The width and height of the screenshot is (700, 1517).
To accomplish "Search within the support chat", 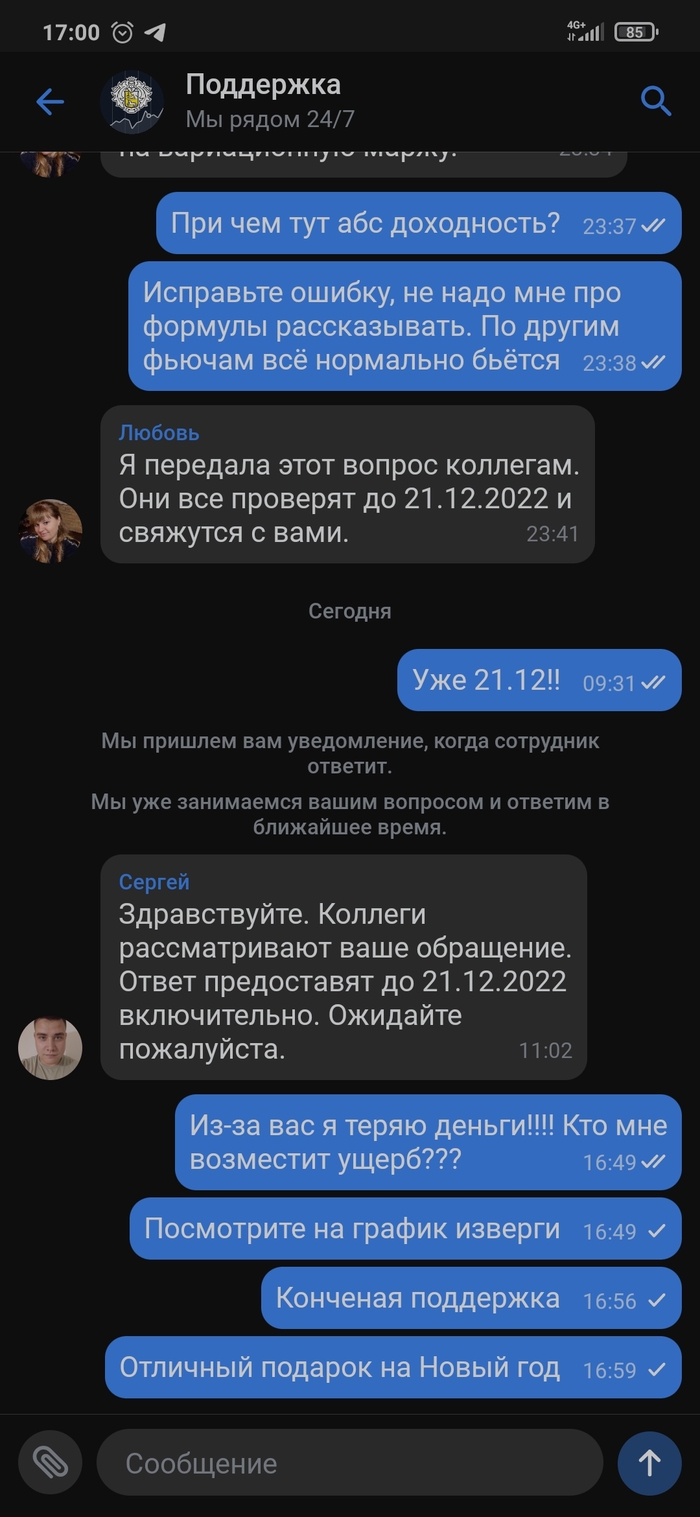I will pos(655,101).
